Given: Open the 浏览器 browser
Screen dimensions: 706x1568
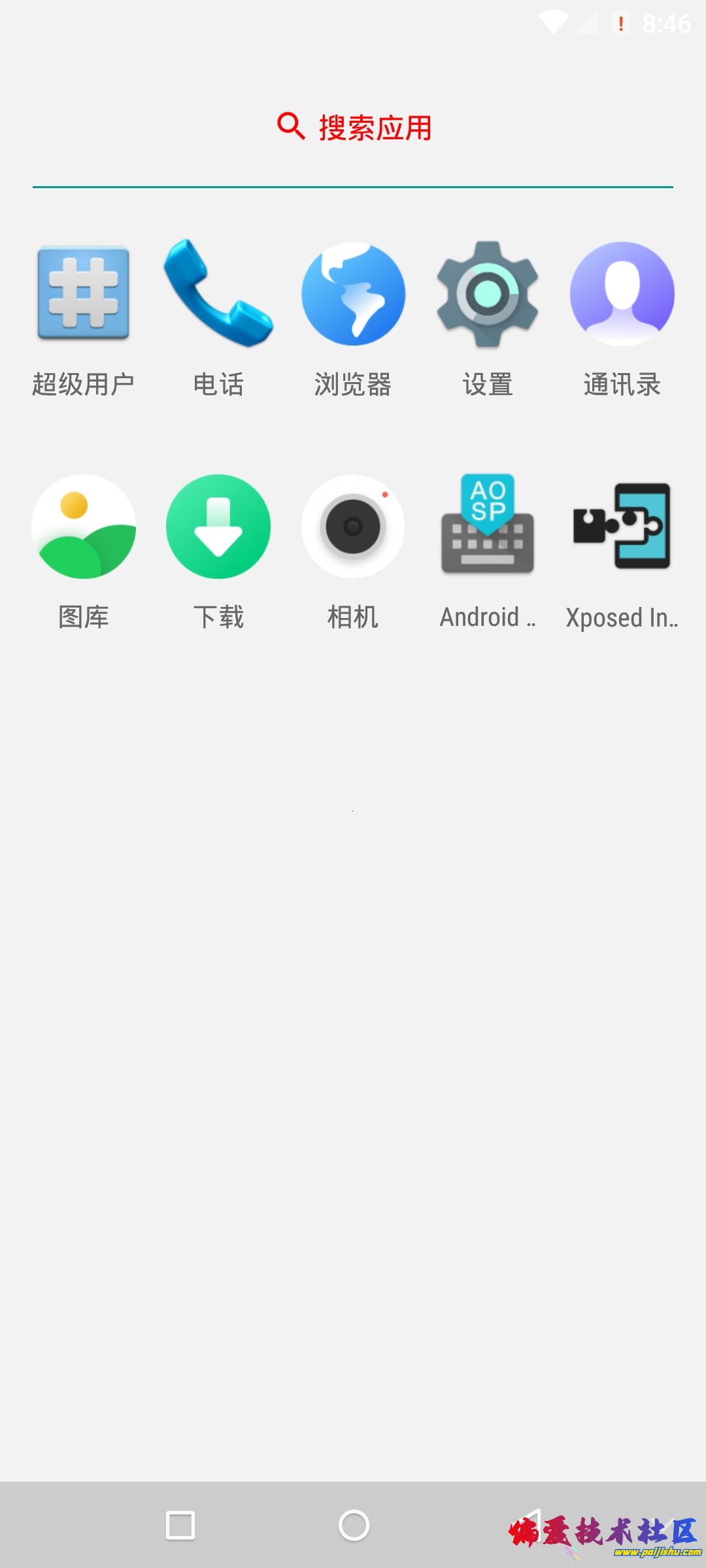Looking at the screenshot, I should click(353, 294).
